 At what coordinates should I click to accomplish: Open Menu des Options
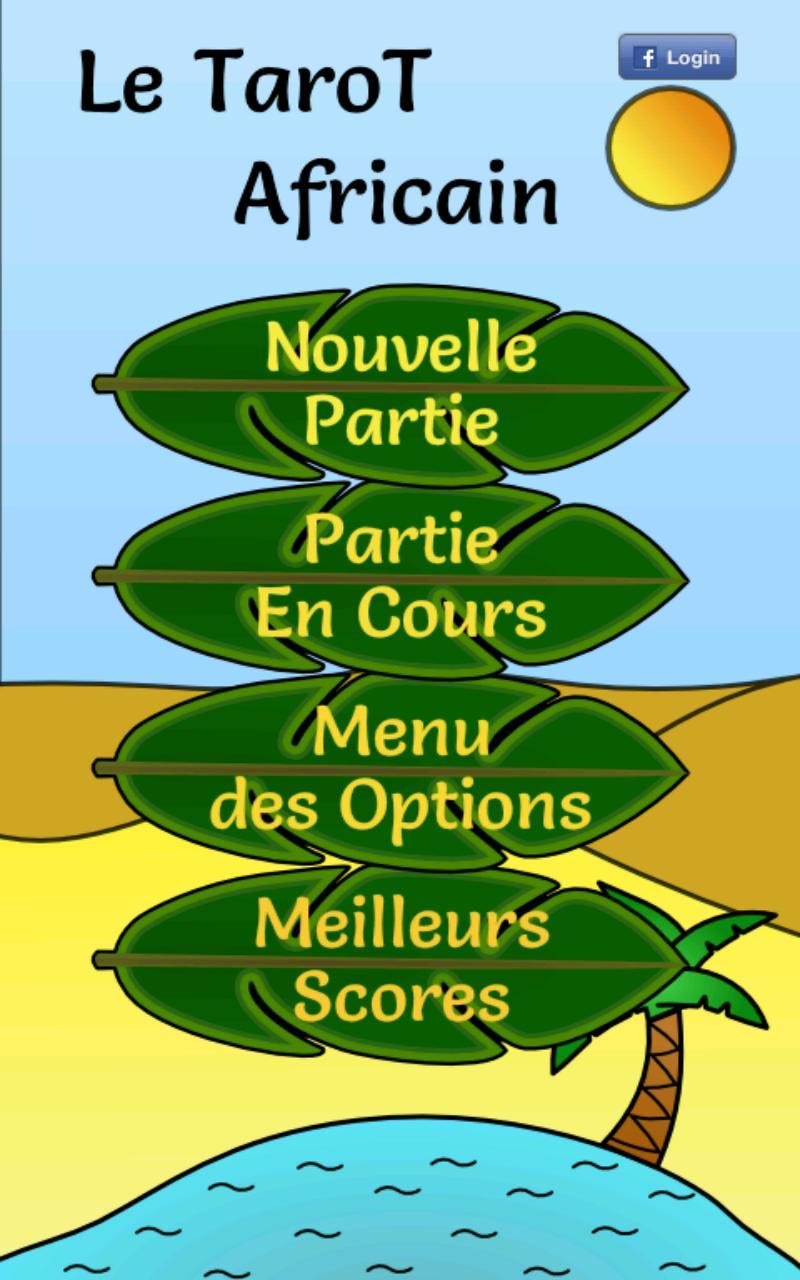[x=400, y=770]
